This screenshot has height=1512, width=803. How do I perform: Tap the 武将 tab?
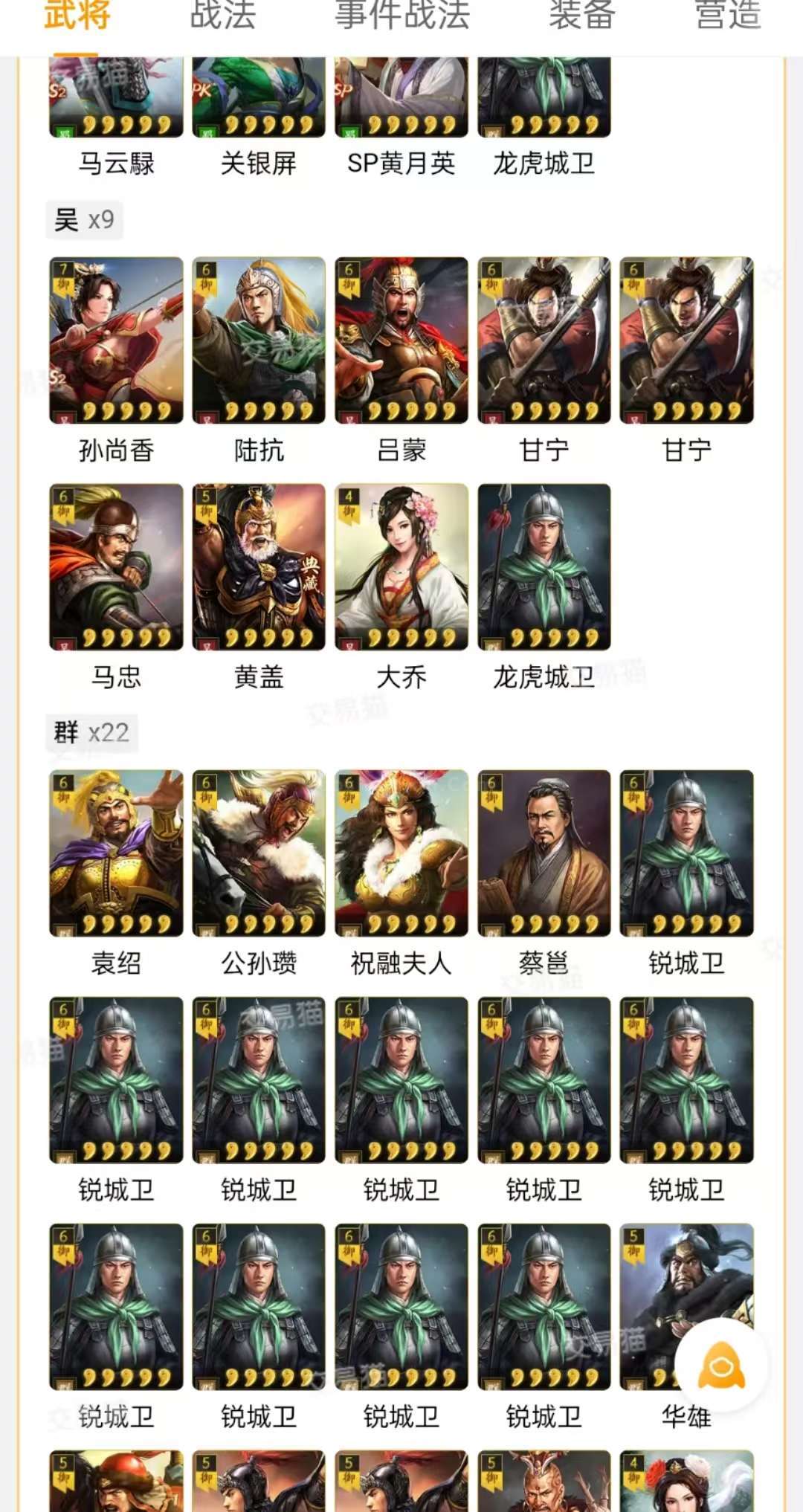(77, 16)
